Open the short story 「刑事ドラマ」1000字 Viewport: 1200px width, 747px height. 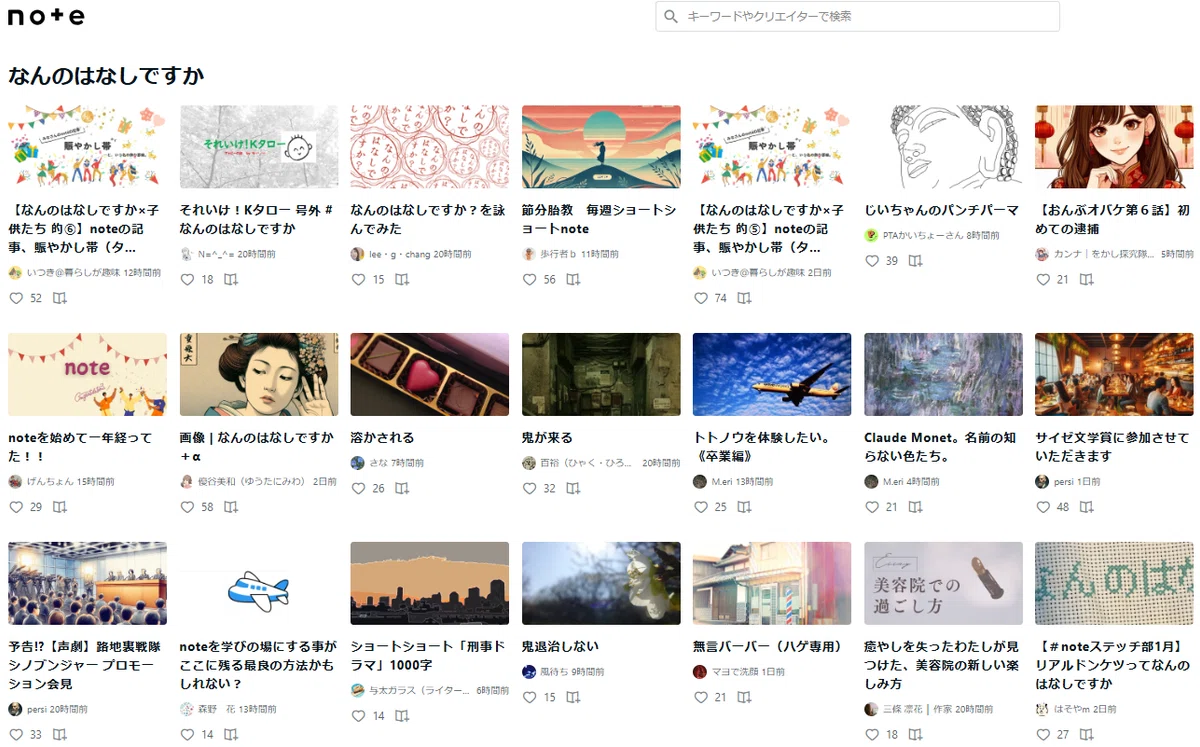428,656
